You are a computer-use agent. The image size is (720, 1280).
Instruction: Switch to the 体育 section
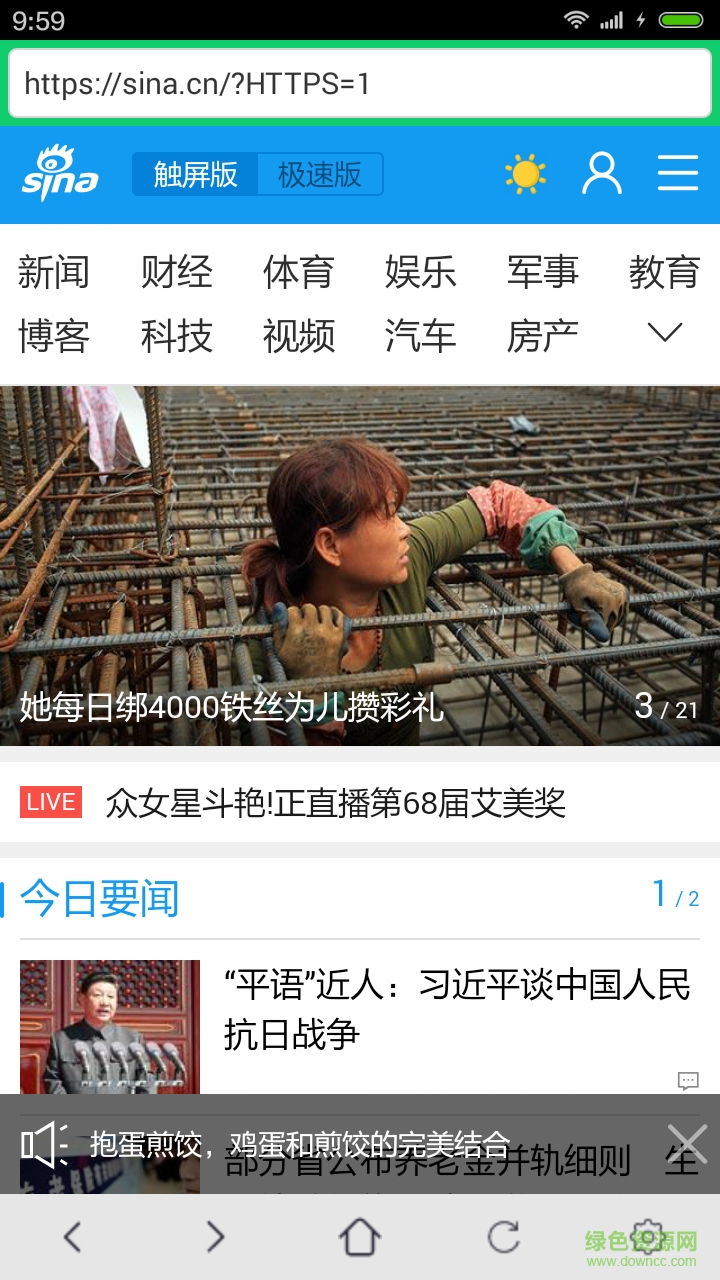[x=300, y=269]
